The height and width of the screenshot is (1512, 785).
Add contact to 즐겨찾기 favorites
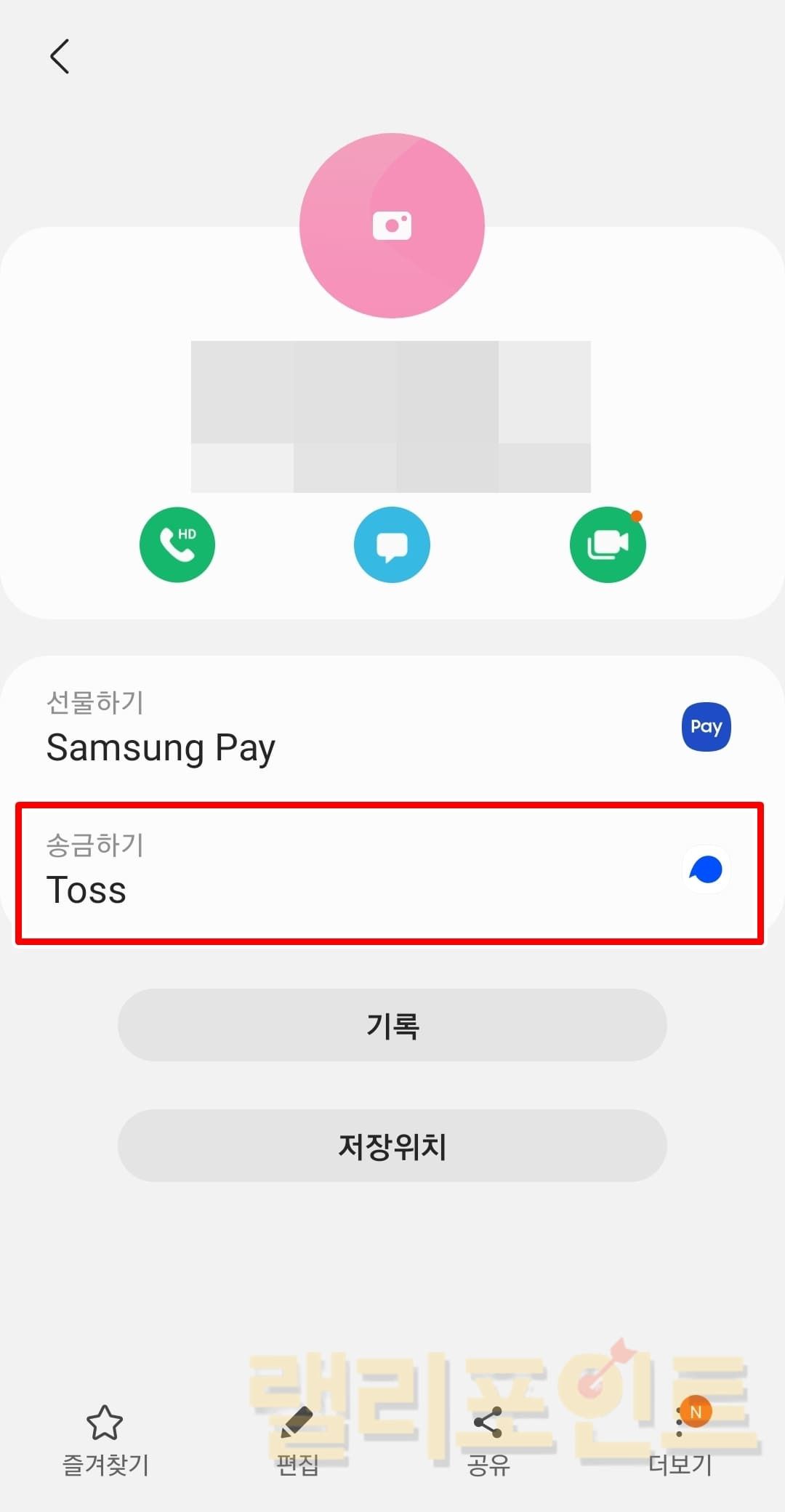[x=105, y=1439]
